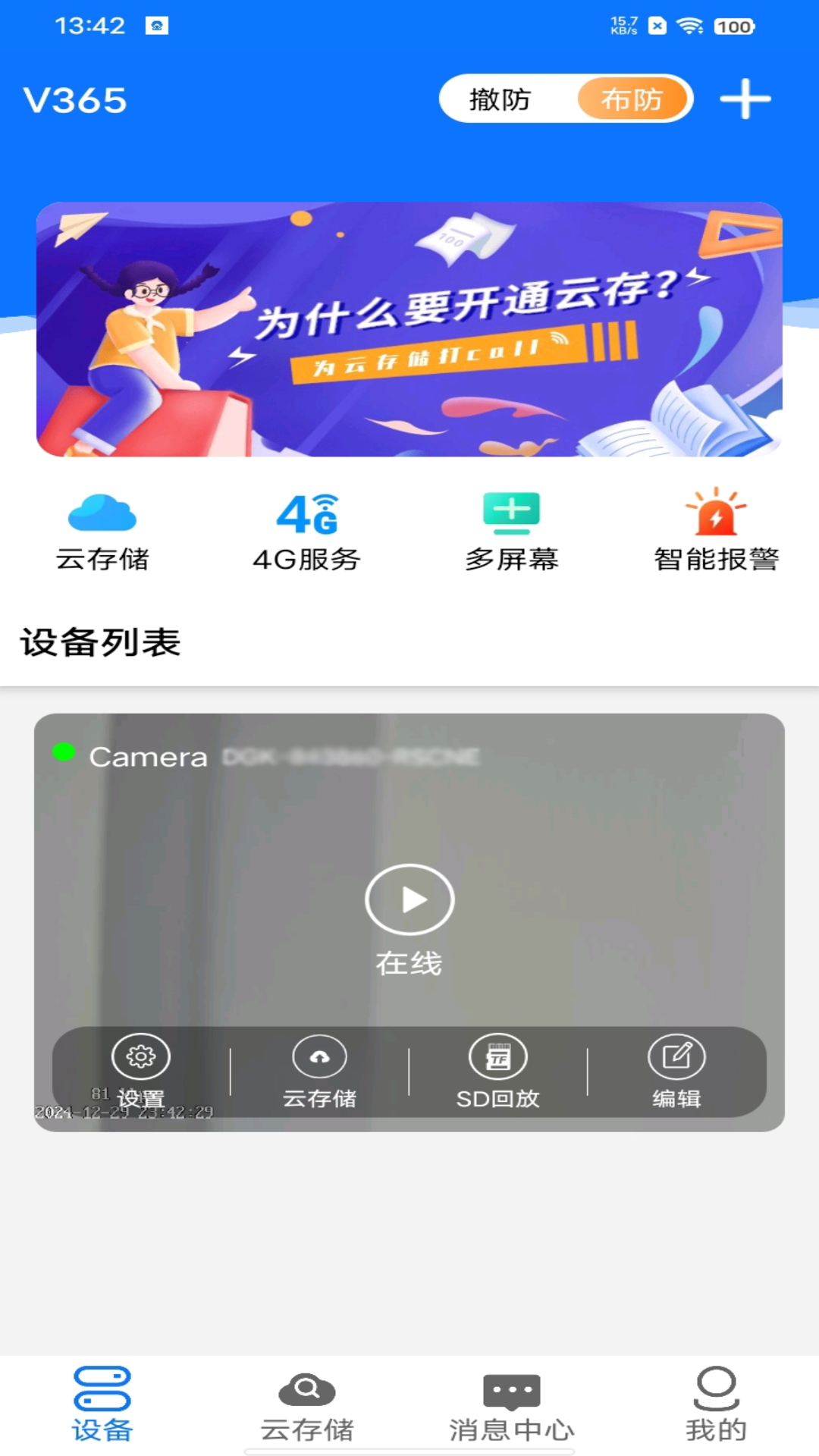Open SD回放 playback for the camera

point(498,1055)
